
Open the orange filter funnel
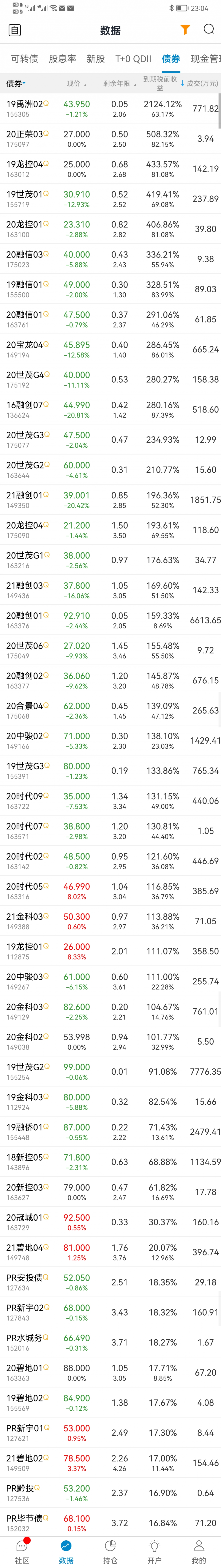[186, 29]
